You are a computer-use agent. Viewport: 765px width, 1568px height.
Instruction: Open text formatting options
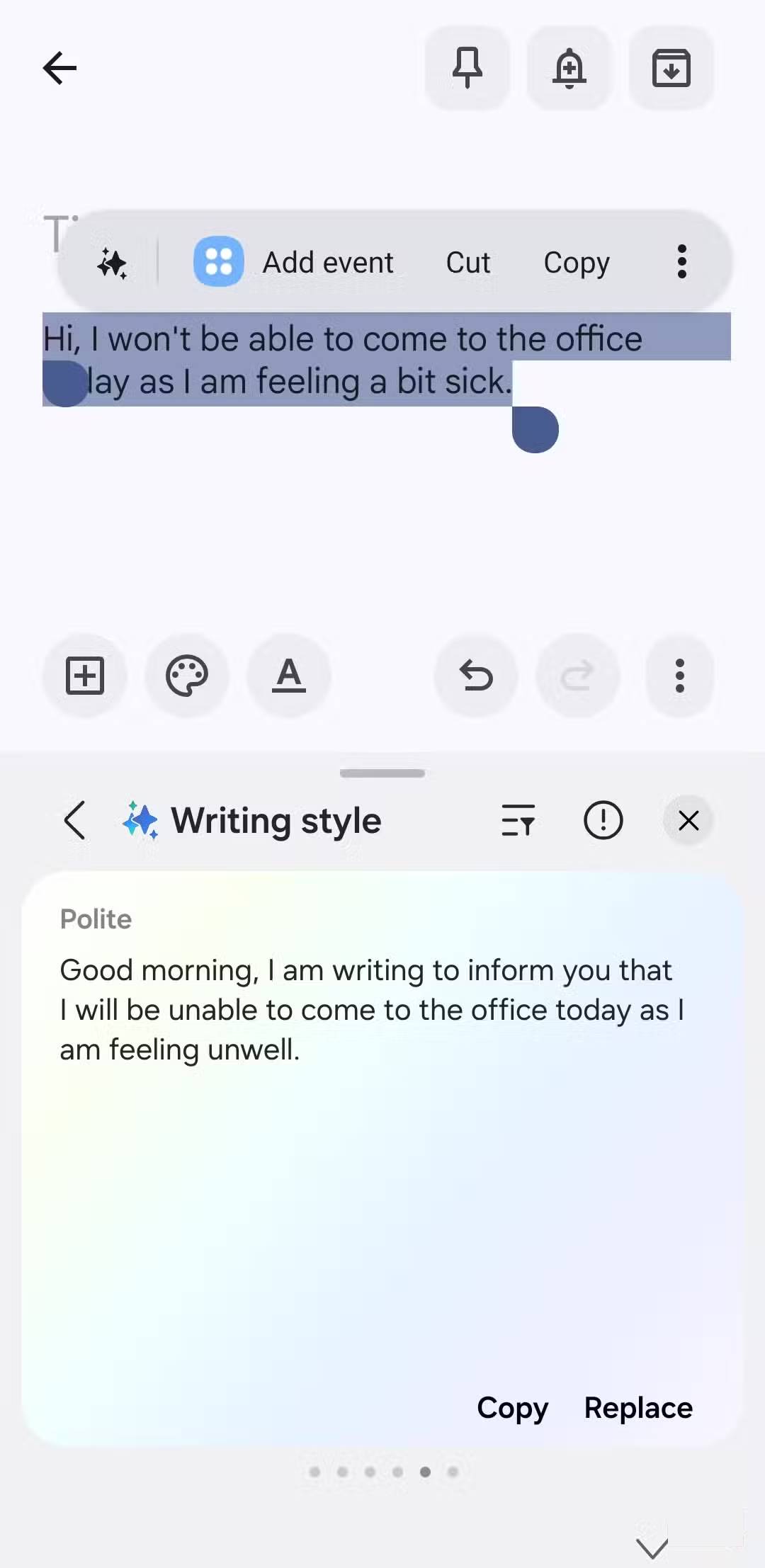pos(289,675)
